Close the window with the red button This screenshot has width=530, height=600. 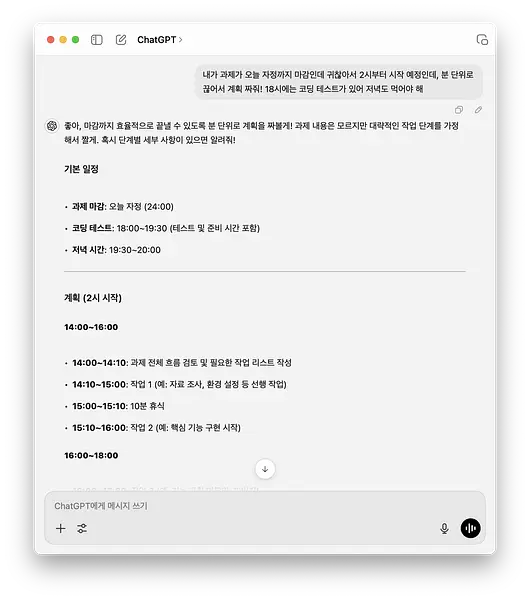pos(51,40)
